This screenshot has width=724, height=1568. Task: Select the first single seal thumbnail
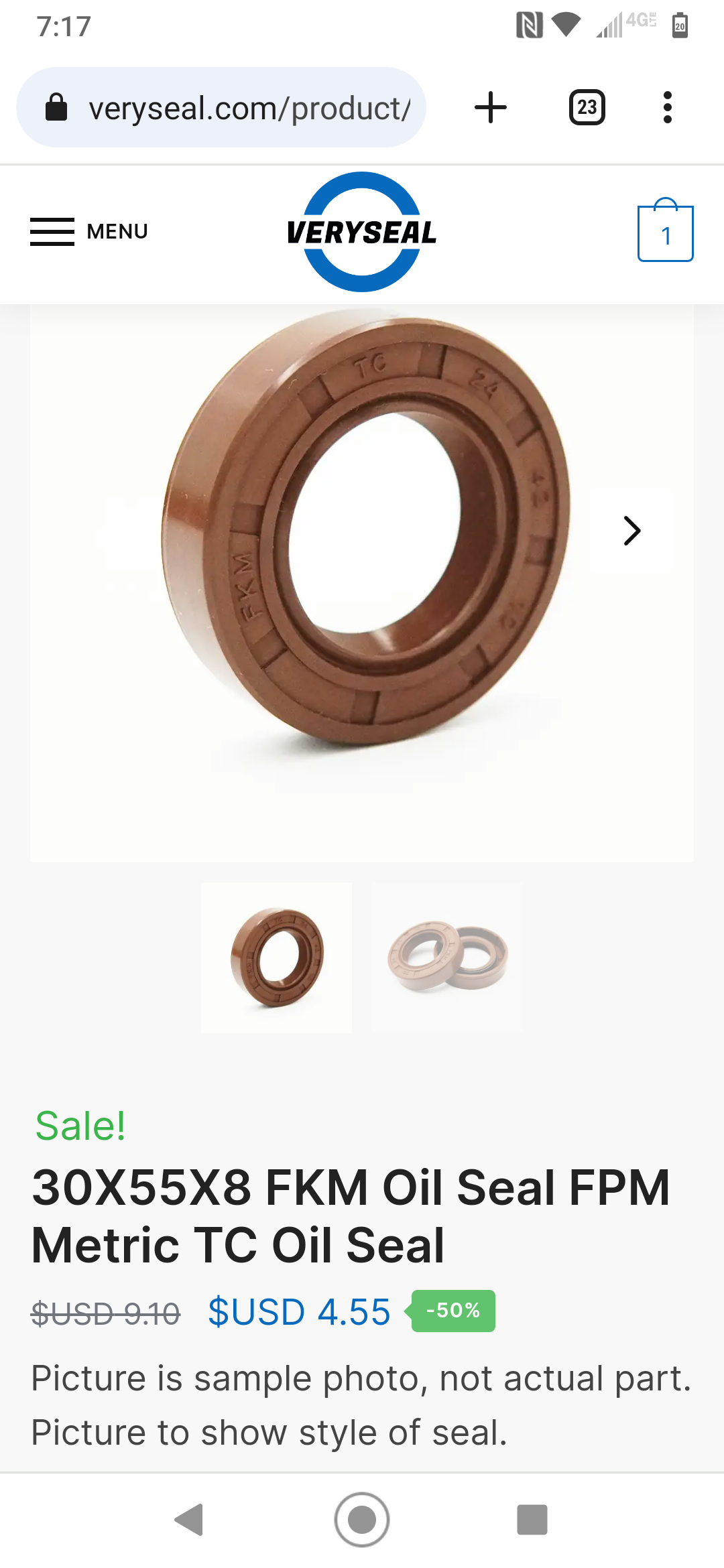point(276,958)
